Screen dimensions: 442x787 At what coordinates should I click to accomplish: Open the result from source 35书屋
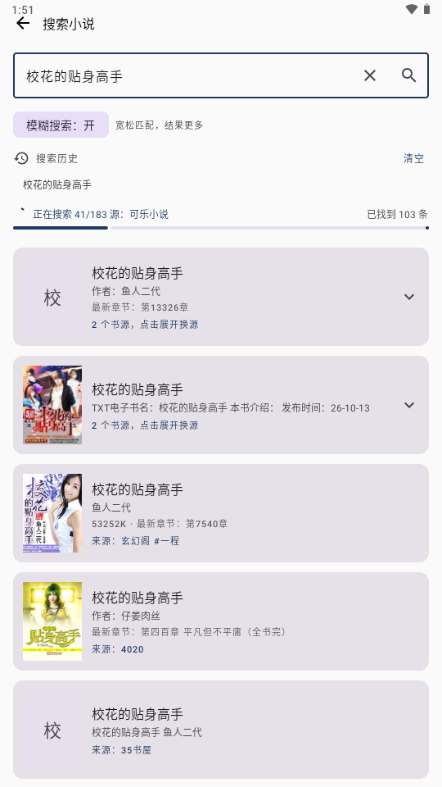[221, 730]
